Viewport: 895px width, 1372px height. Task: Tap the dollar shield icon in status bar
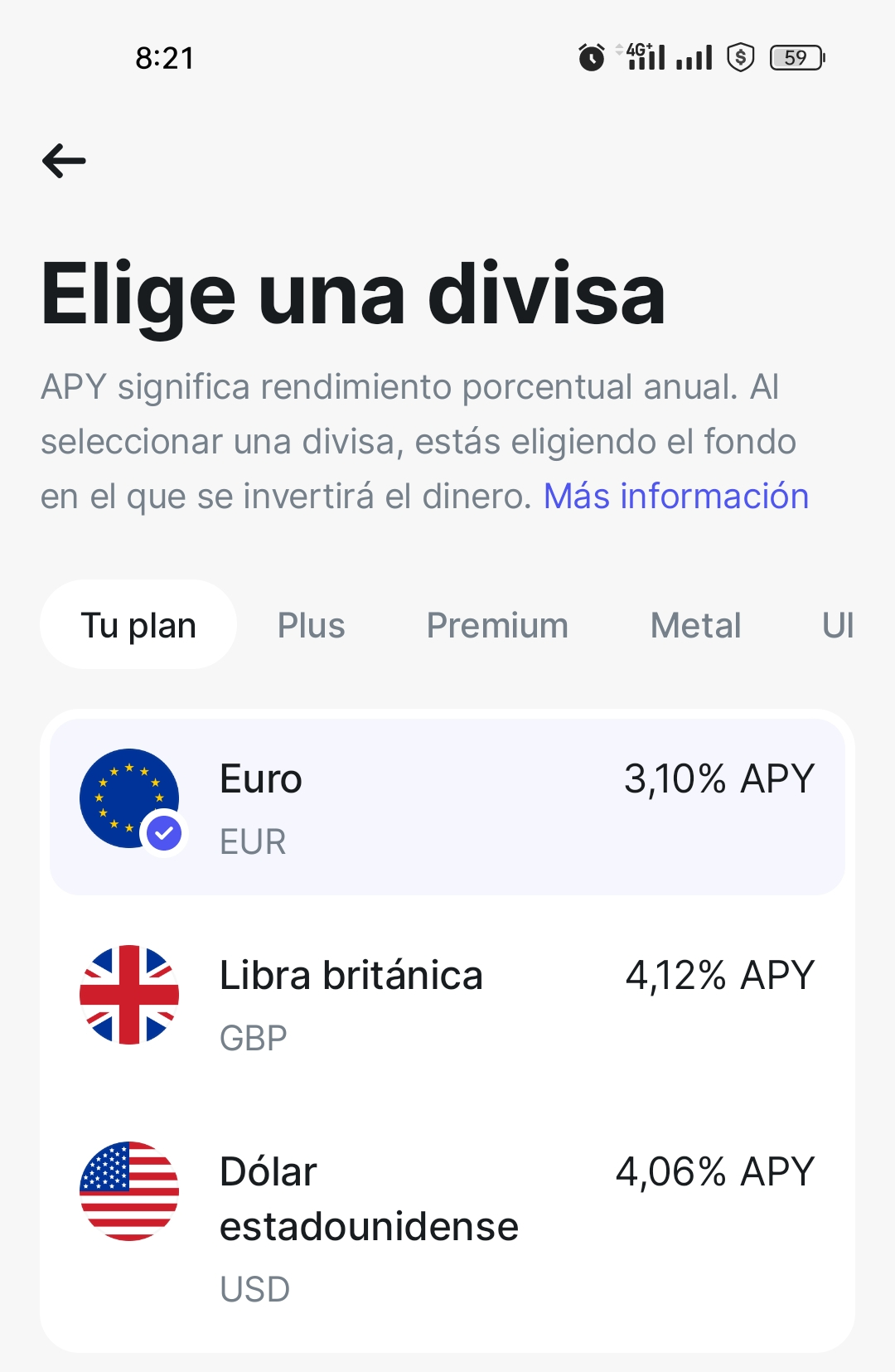[740, 56]
